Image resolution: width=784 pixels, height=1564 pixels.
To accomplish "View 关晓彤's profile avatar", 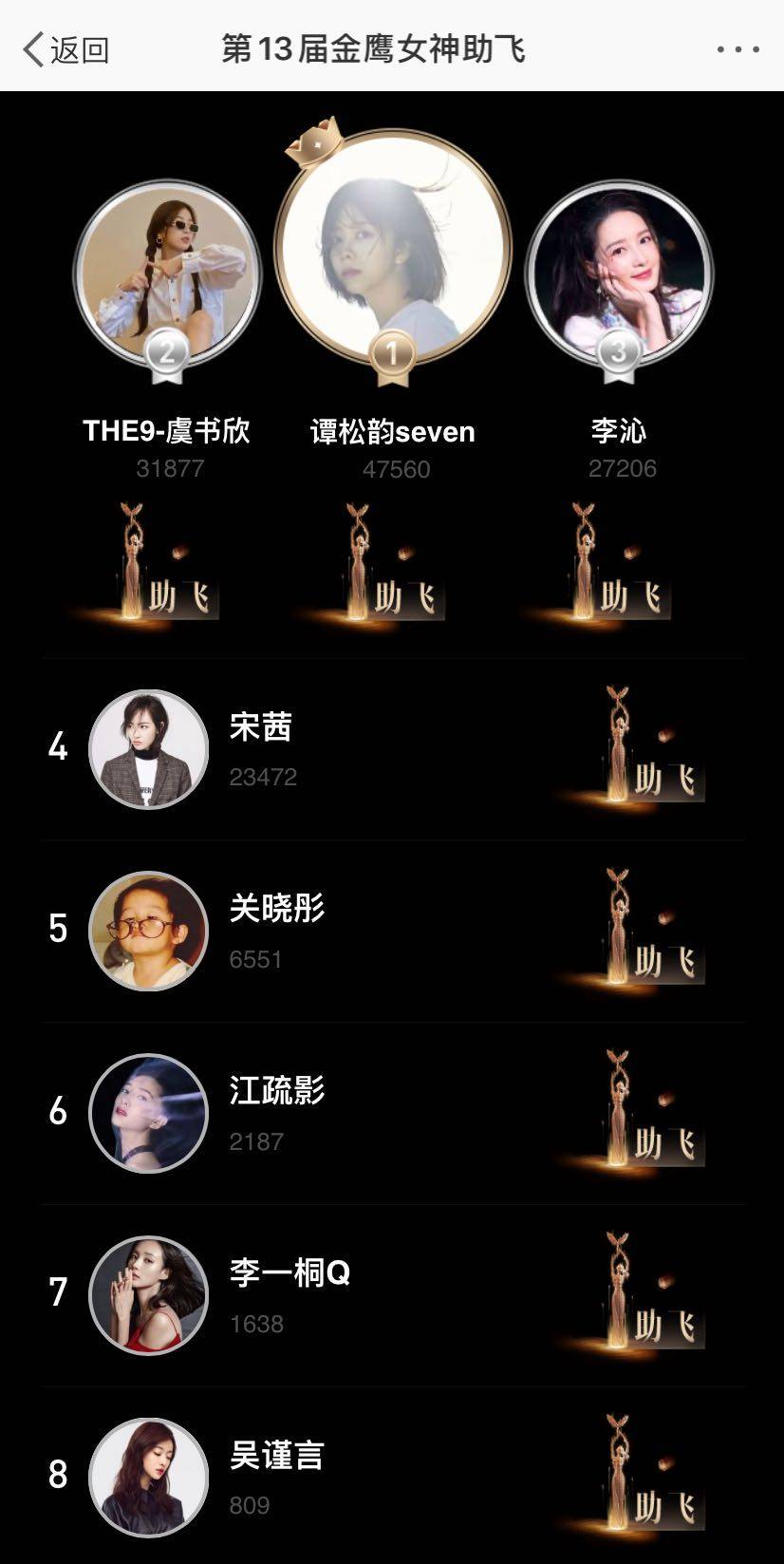I will [x=148, y=932].
